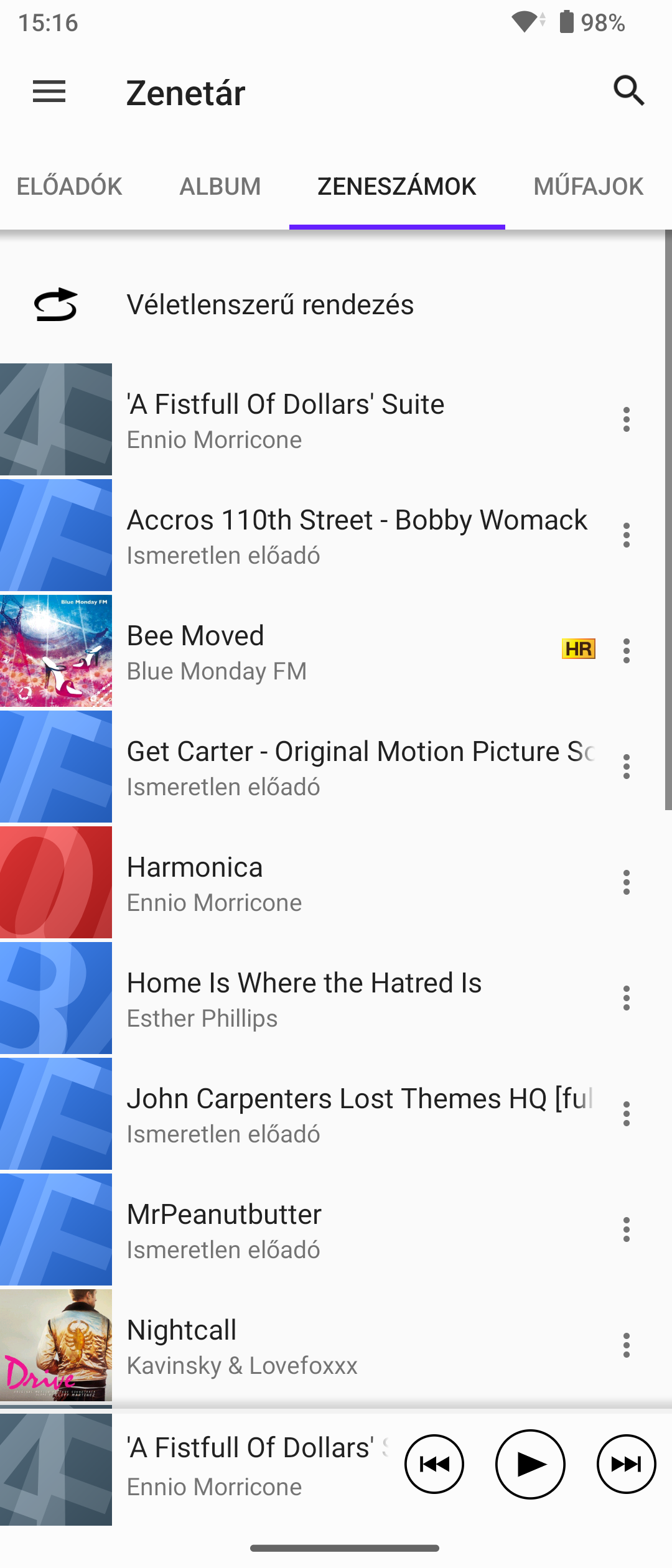The width and height of the screenshot is (672, 1568).
Task: Skip to the next track
Action: [626, 1464]
